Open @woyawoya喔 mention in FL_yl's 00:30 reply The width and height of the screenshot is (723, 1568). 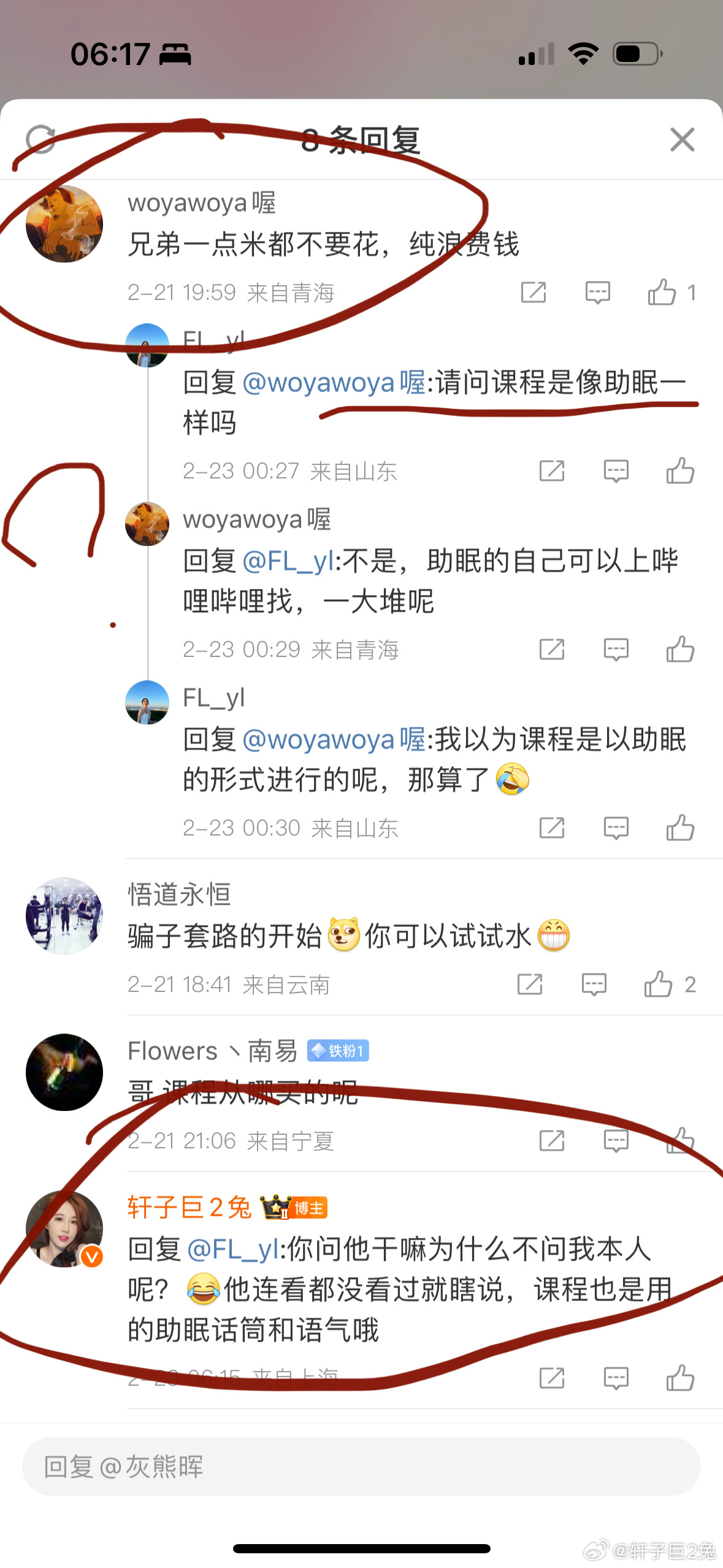334,739
